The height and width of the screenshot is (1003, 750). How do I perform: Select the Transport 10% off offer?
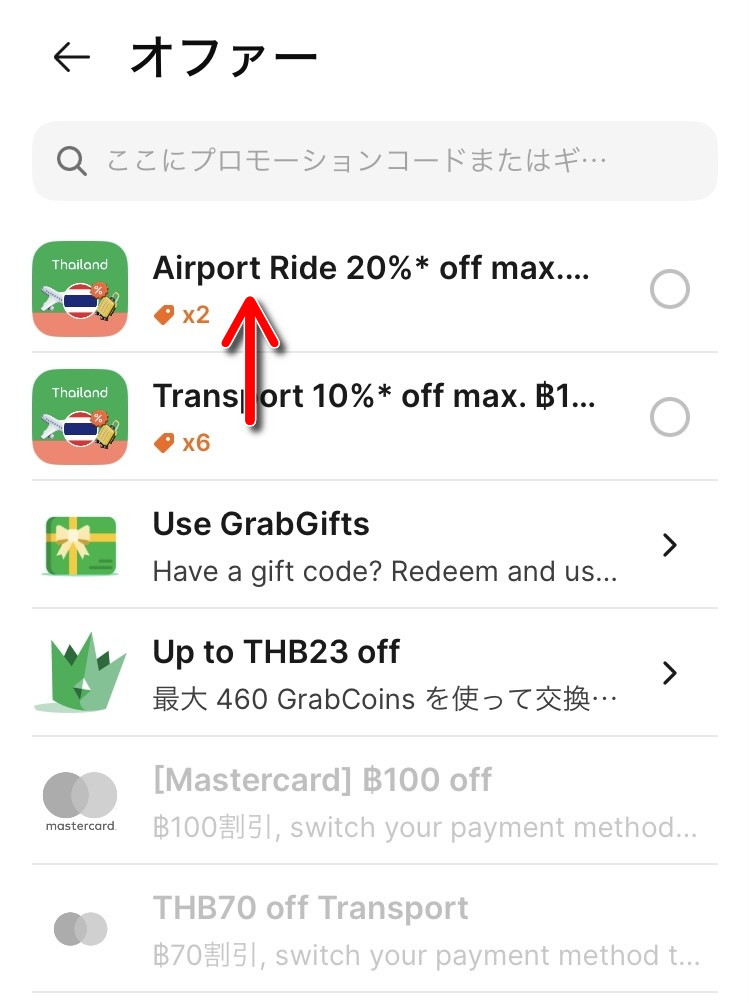(669, 417)
